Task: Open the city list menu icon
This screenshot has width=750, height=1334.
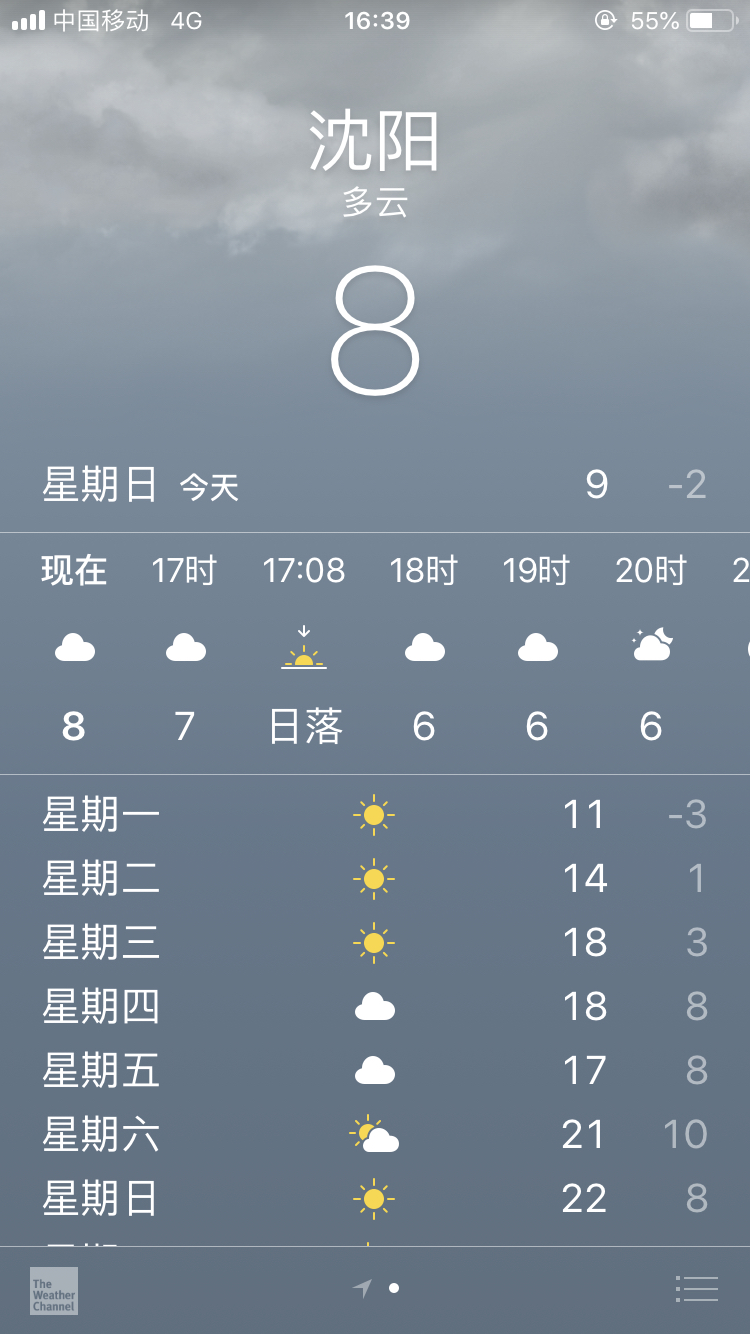Action: (697, 1289)
